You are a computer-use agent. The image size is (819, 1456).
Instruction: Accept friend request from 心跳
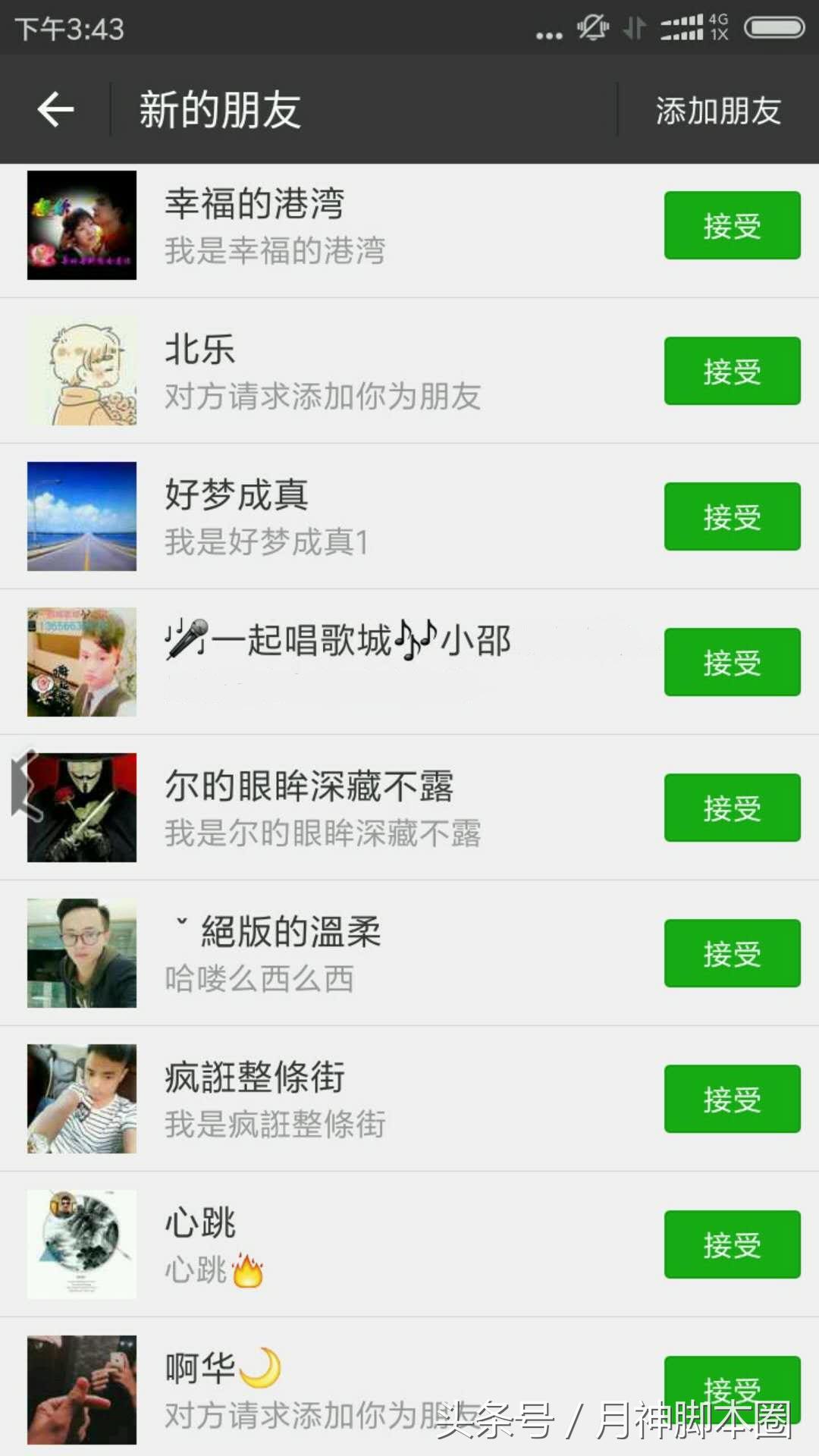(x=732, y=1244)
